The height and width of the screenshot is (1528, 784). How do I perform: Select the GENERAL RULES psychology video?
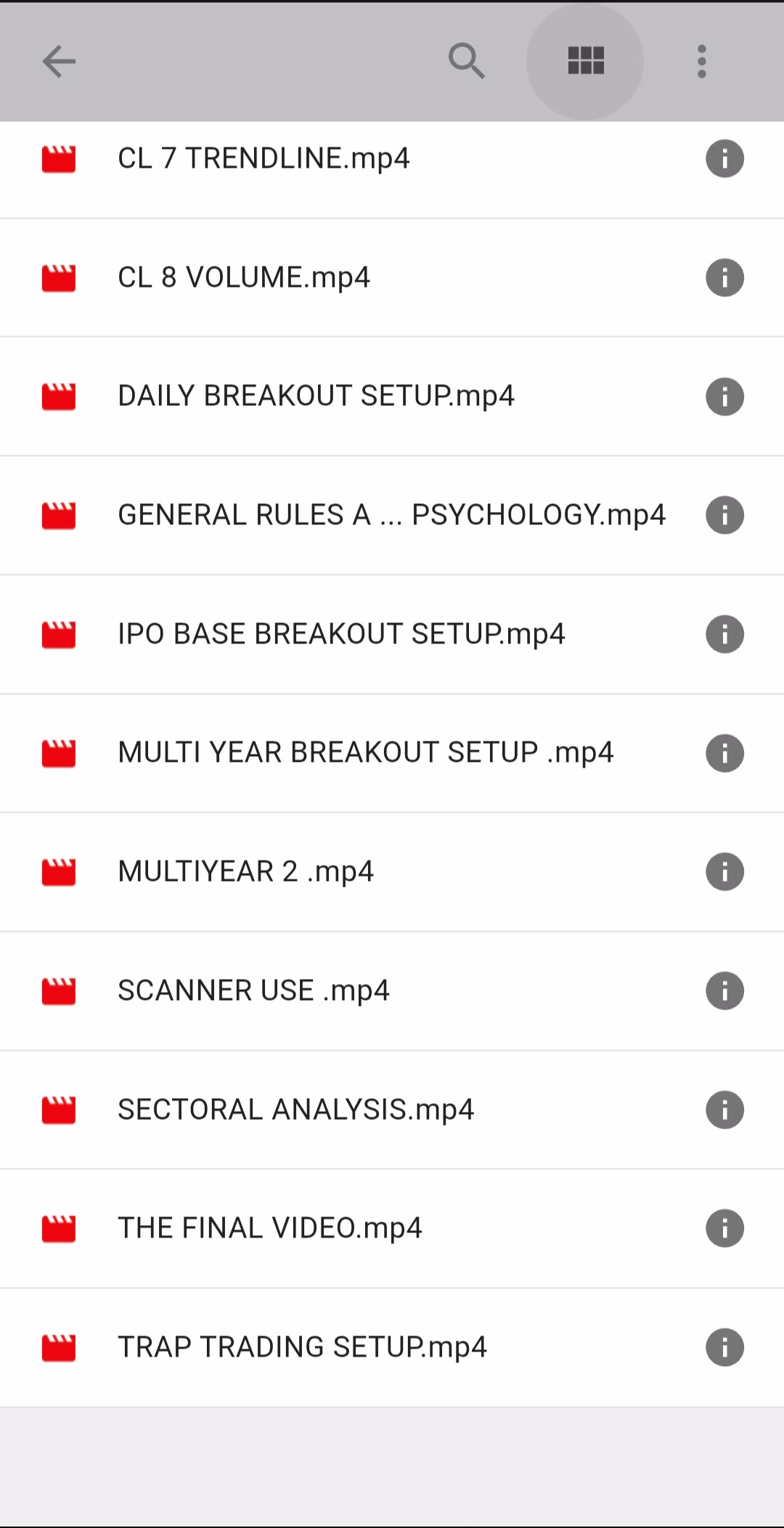[x=391, y=515]
